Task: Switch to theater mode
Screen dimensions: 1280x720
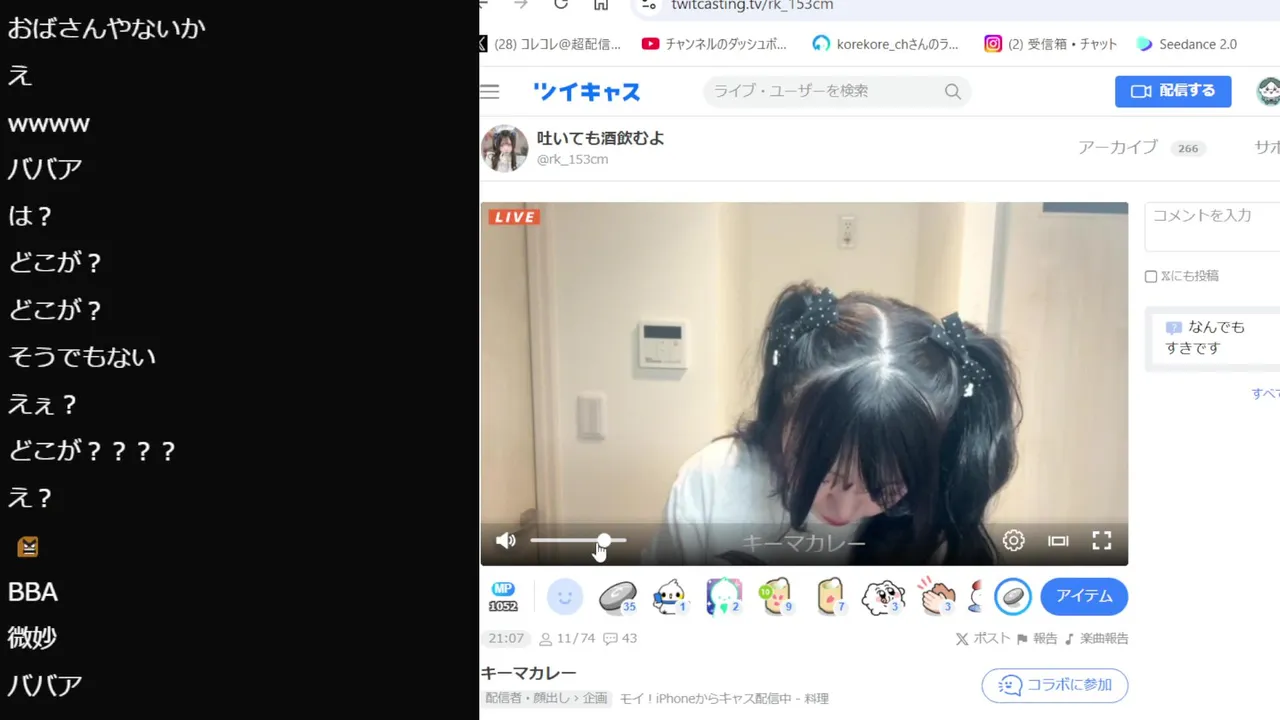Action: click(x=1058, y=541)
